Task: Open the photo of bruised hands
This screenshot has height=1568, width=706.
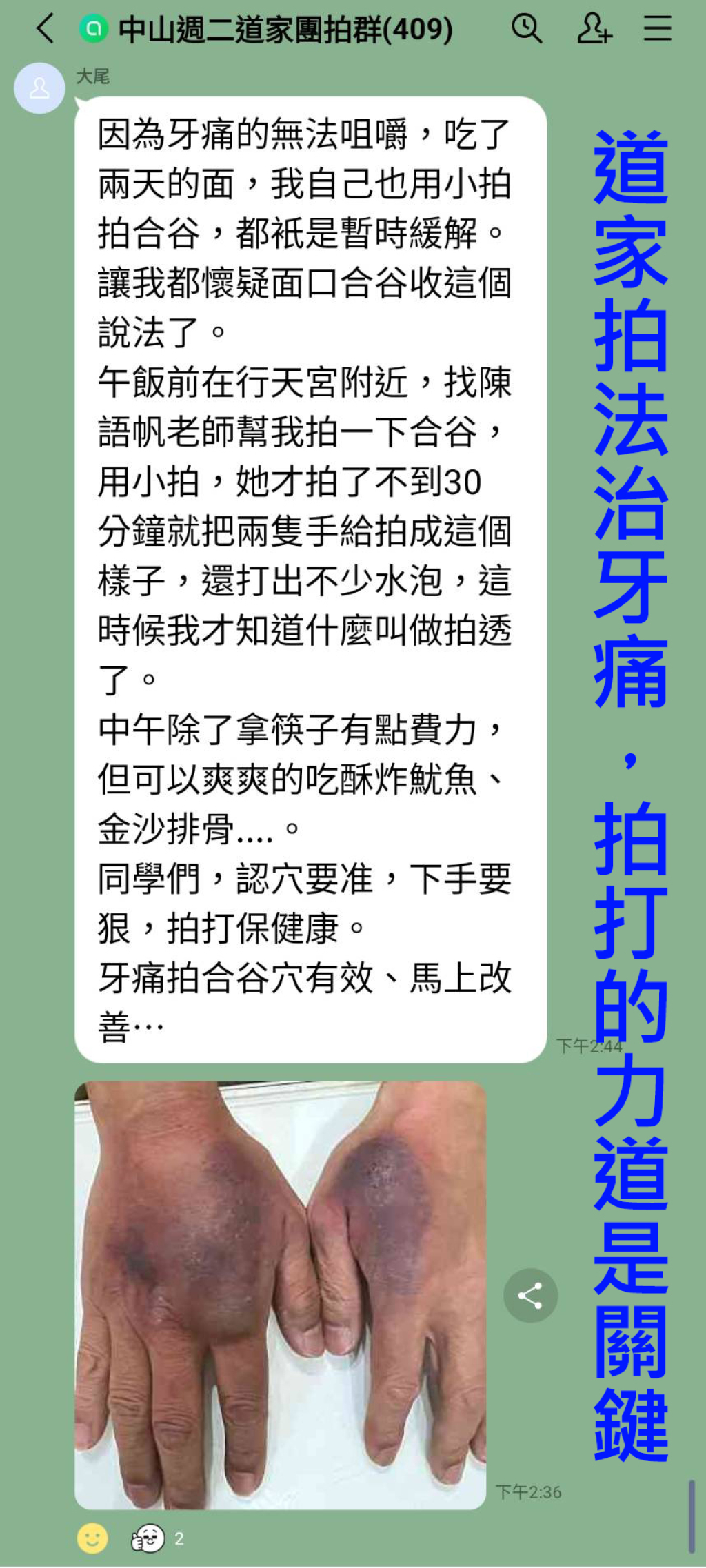Action: point(280,1296)
